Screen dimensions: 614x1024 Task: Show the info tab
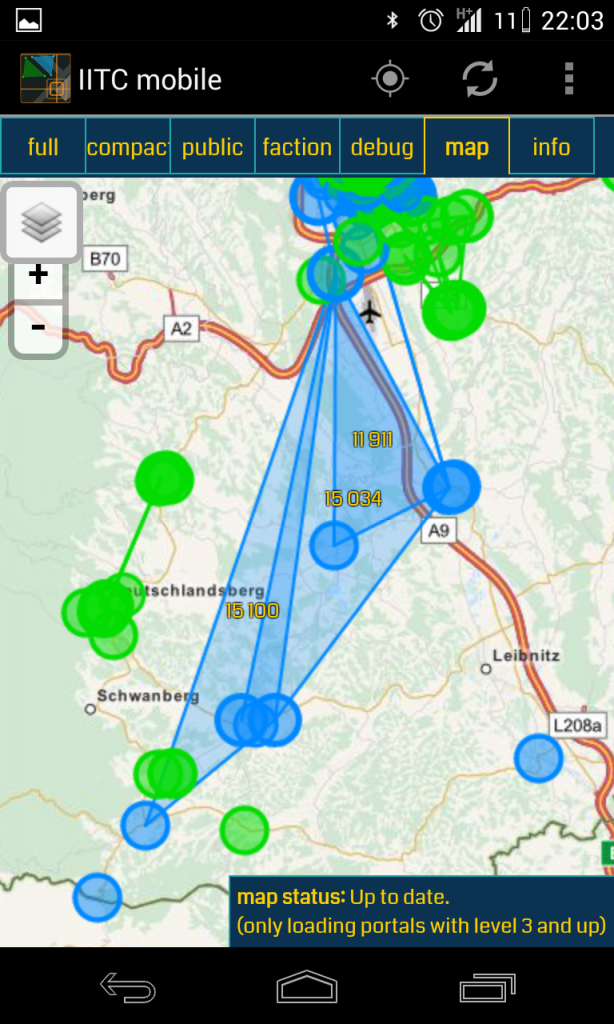click(x=551, y=147)
